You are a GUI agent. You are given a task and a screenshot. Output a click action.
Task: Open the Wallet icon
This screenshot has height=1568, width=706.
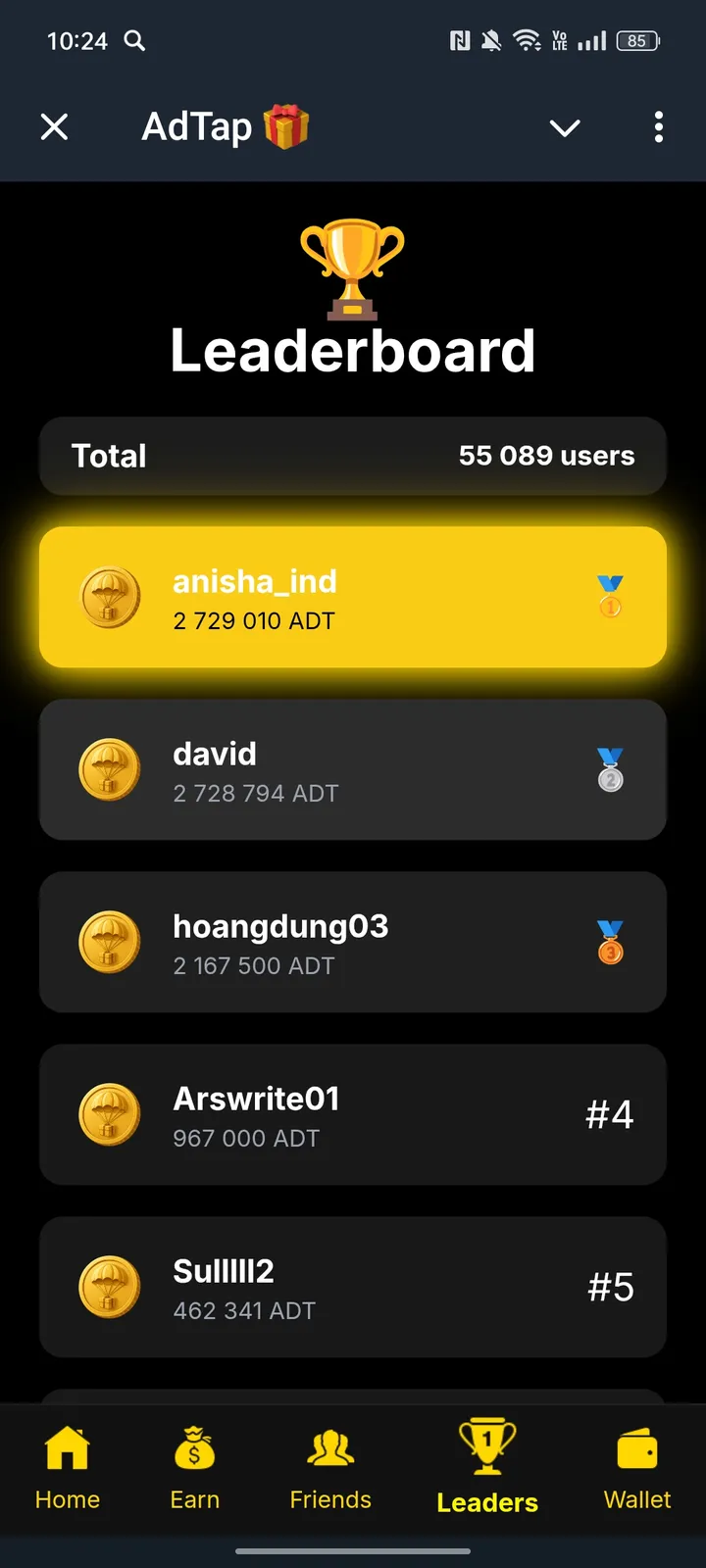click(x=636, y=1446)
